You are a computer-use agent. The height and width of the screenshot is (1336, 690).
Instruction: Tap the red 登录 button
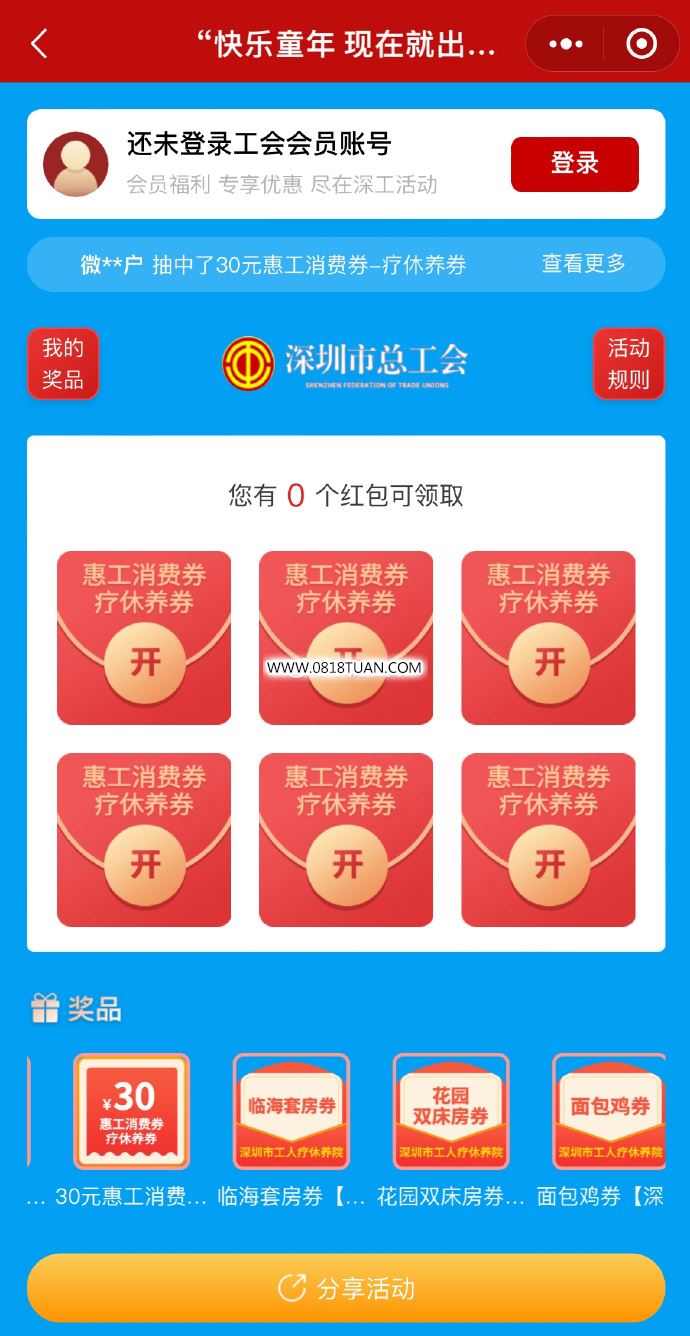point(574,164)
